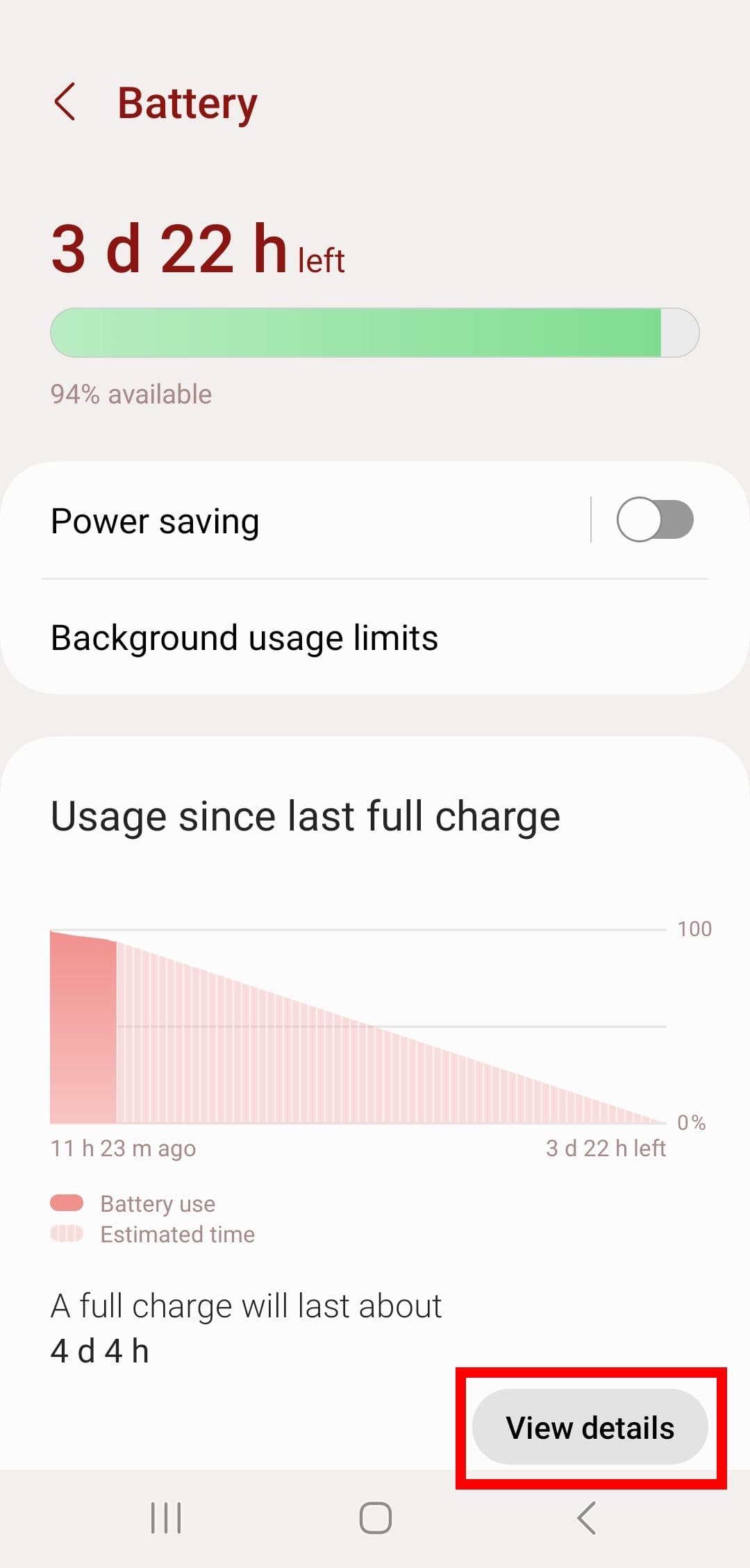Screen dimensions: 750x1568
Task: Go back from Battery settings
Action: pos(65,102)
